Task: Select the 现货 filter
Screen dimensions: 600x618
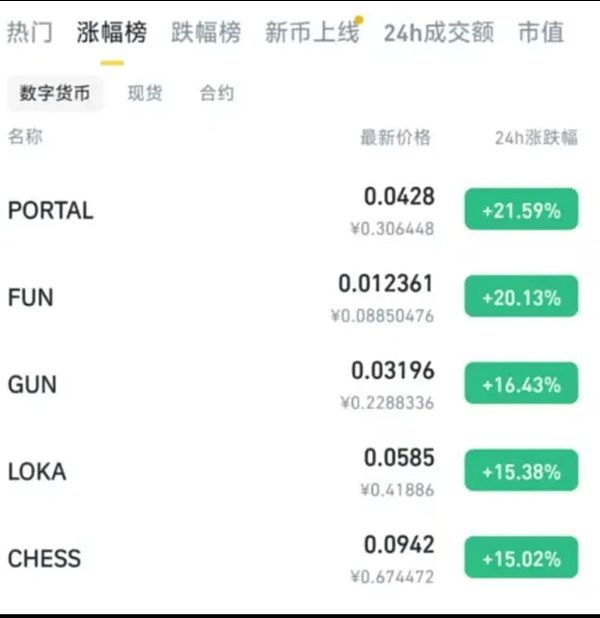Action: [145, 94]
